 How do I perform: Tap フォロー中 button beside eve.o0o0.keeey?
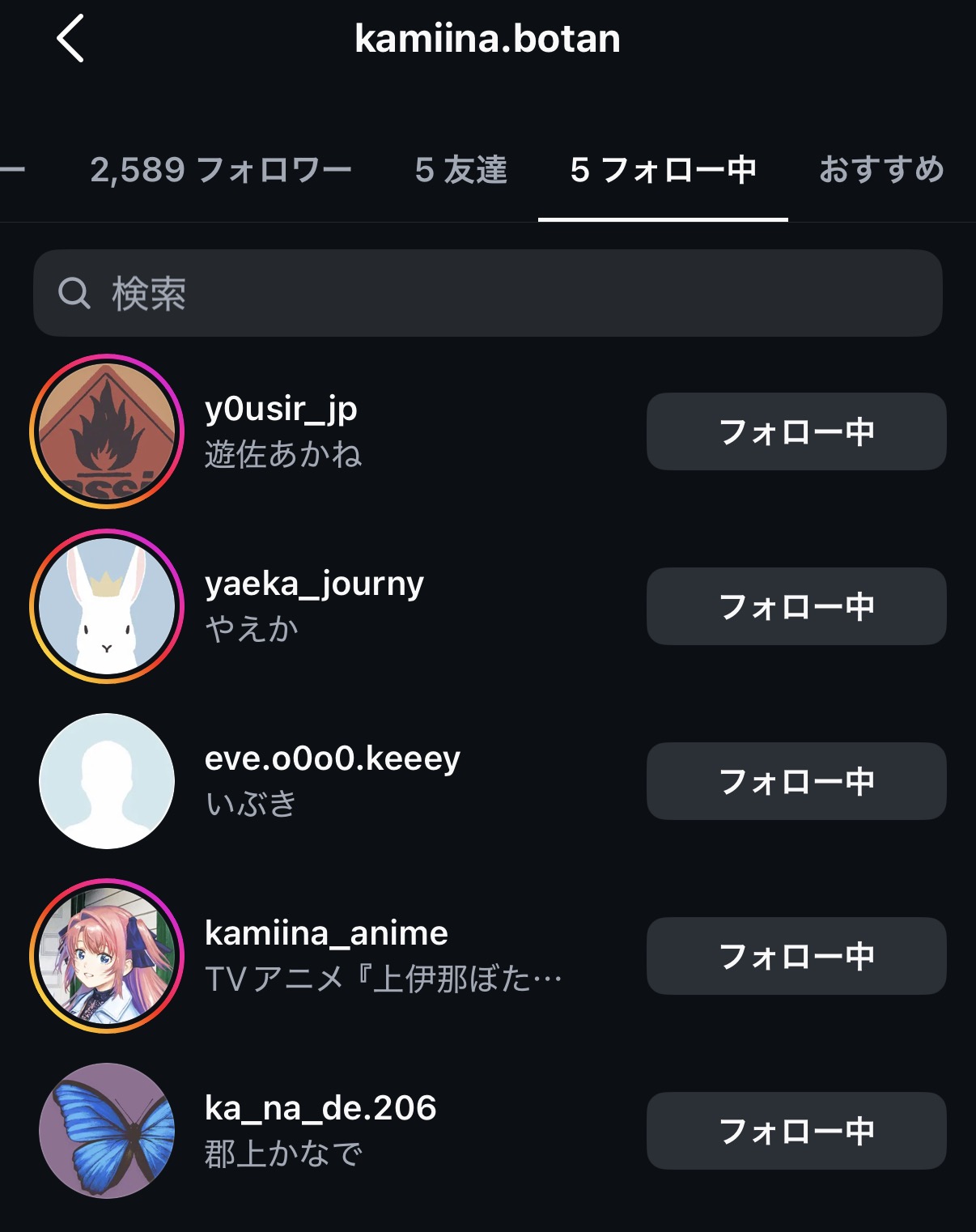tap(796, 781)
